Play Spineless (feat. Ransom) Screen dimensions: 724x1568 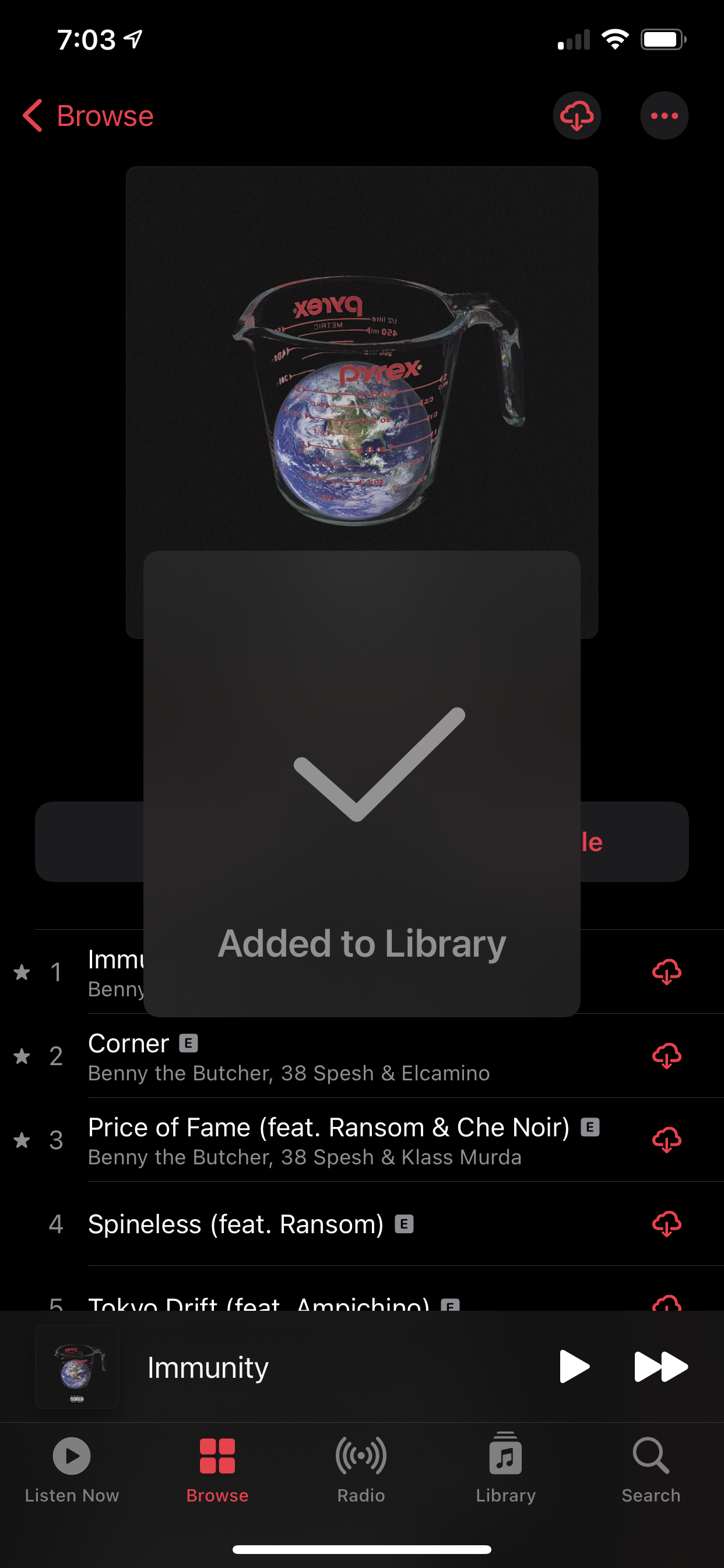236,1224
